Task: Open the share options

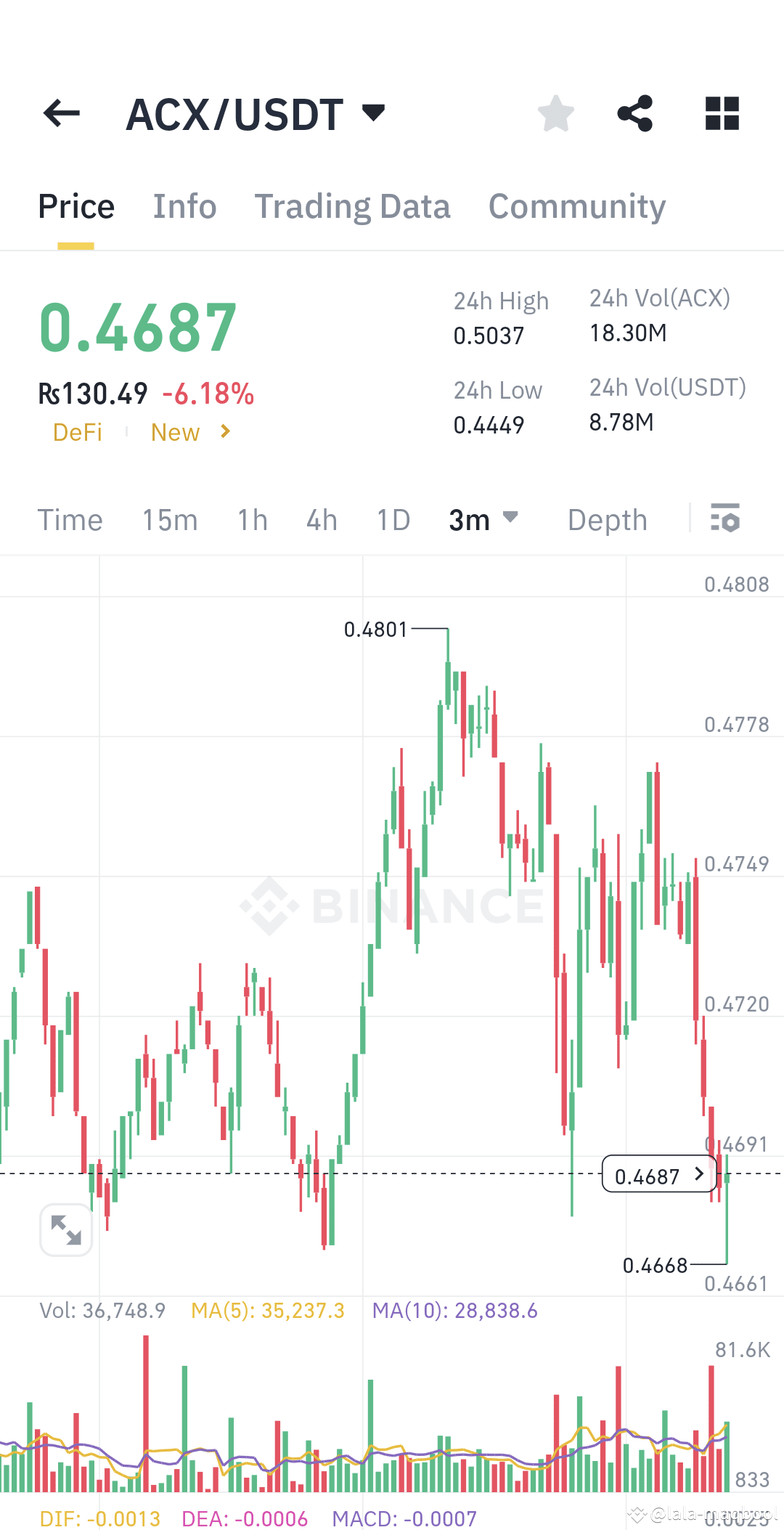Action: point(635,114)
